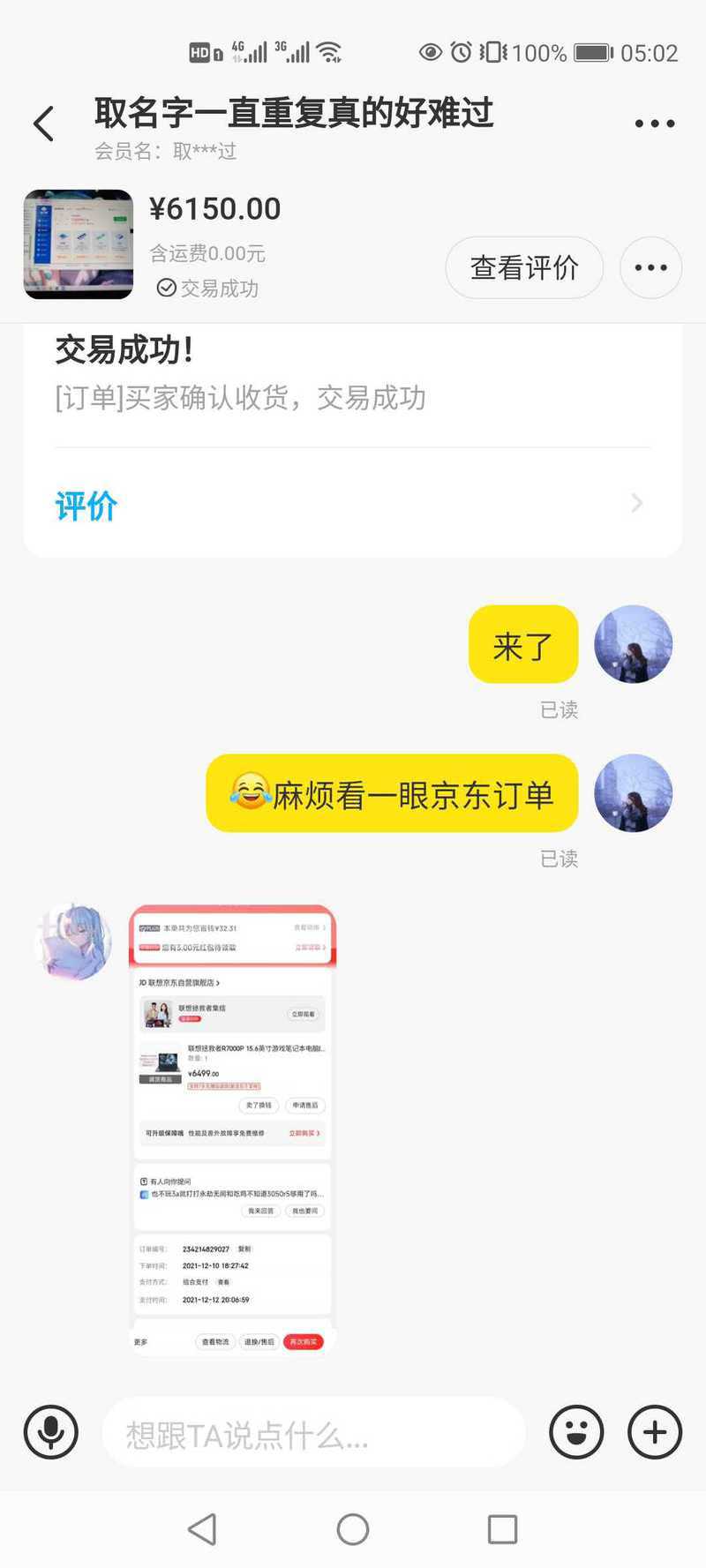View the JD order screenshot image
The image size is (706, 1568).
[233, 1129]
